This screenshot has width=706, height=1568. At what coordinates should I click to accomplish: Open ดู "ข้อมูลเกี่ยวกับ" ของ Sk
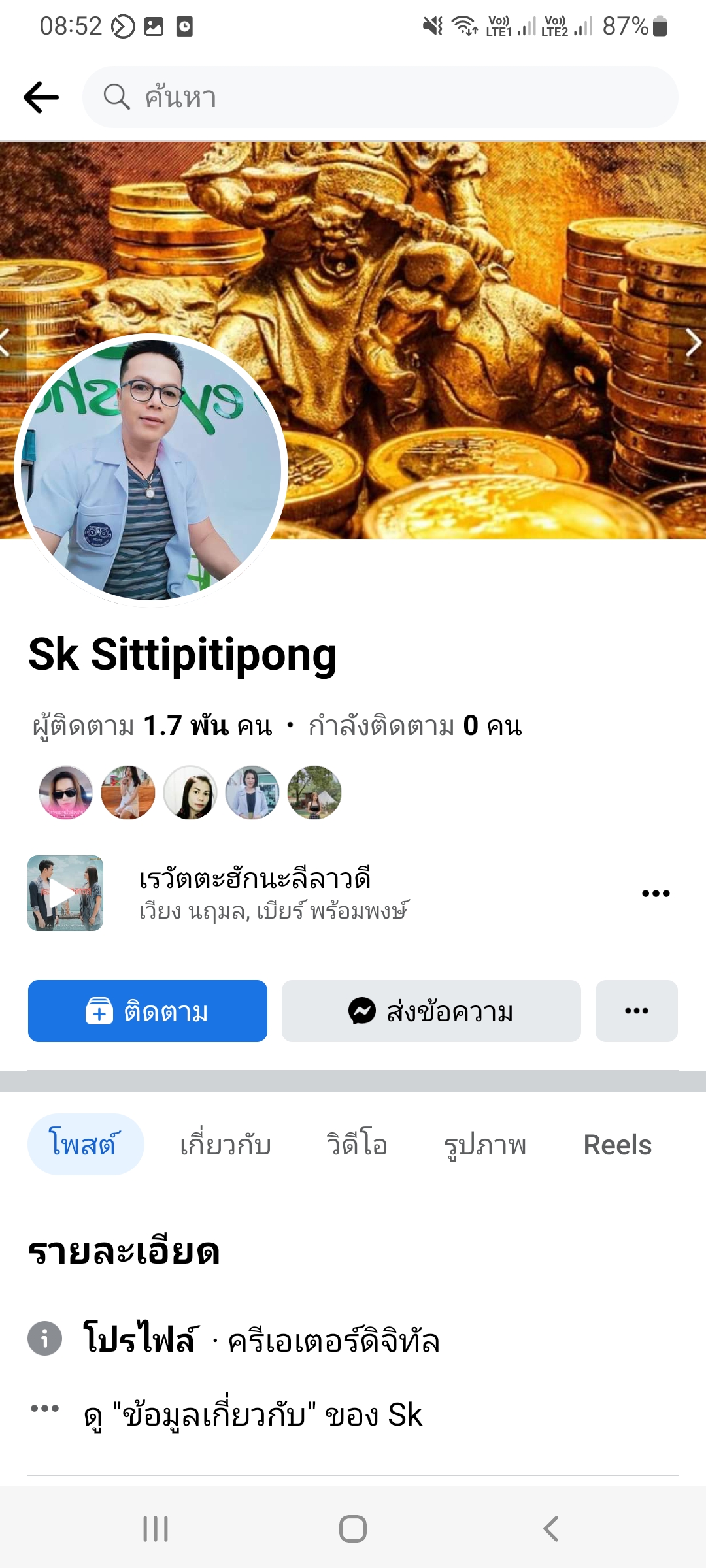coord(253,1415)
